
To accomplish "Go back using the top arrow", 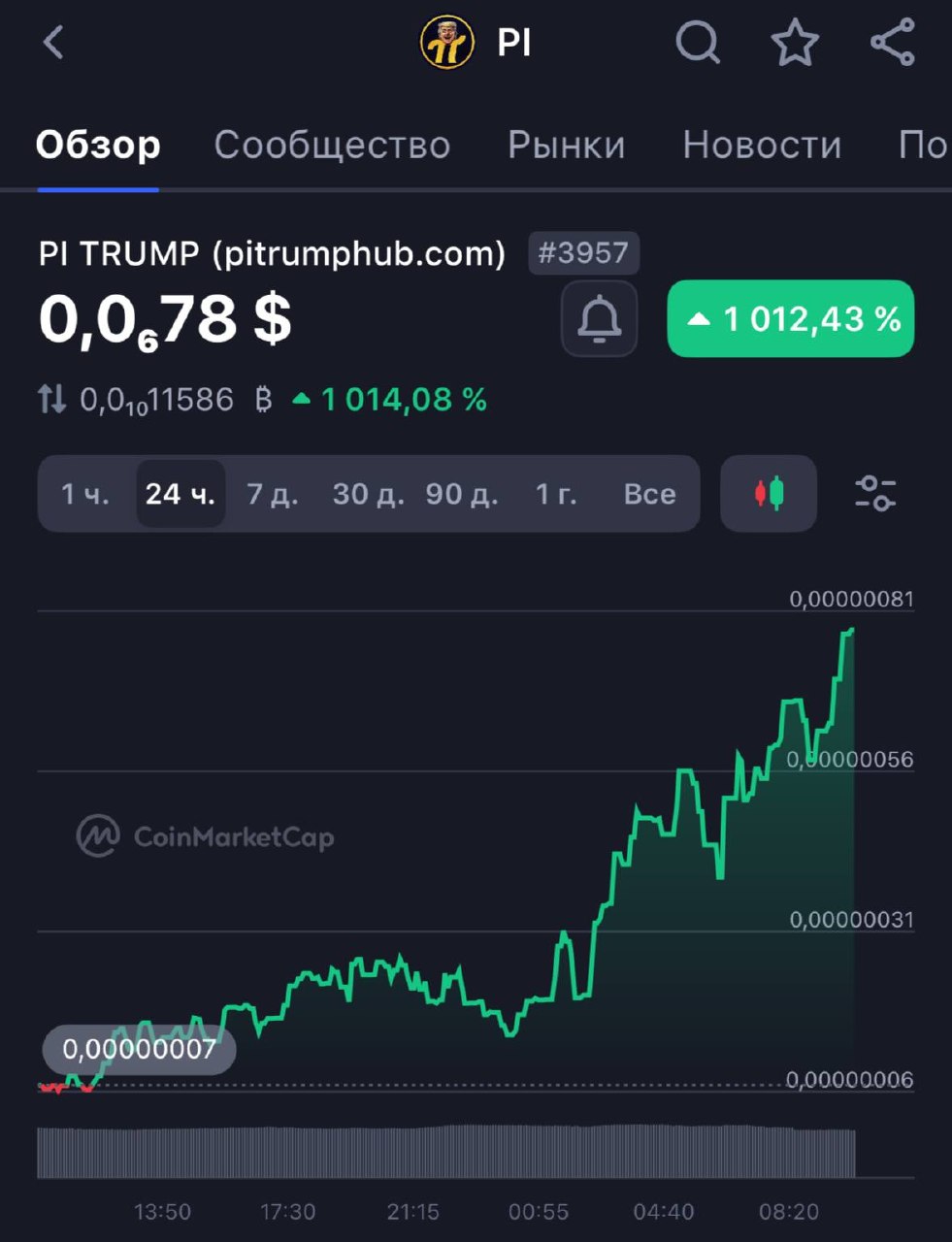I will coord(54,43).
